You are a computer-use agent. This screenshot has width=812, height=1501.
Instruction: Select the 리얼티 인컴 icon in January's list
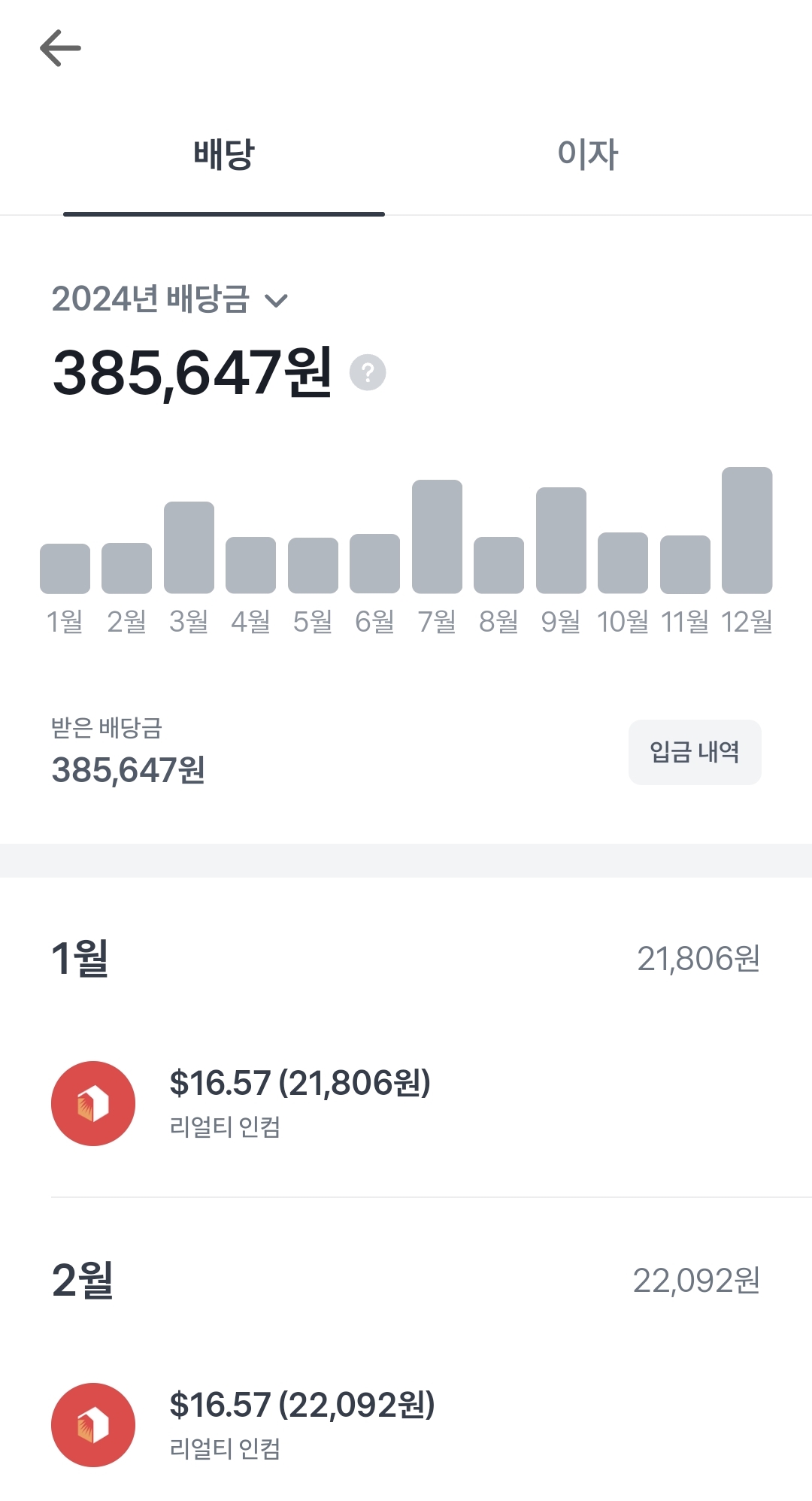[x=93, y=1103]
